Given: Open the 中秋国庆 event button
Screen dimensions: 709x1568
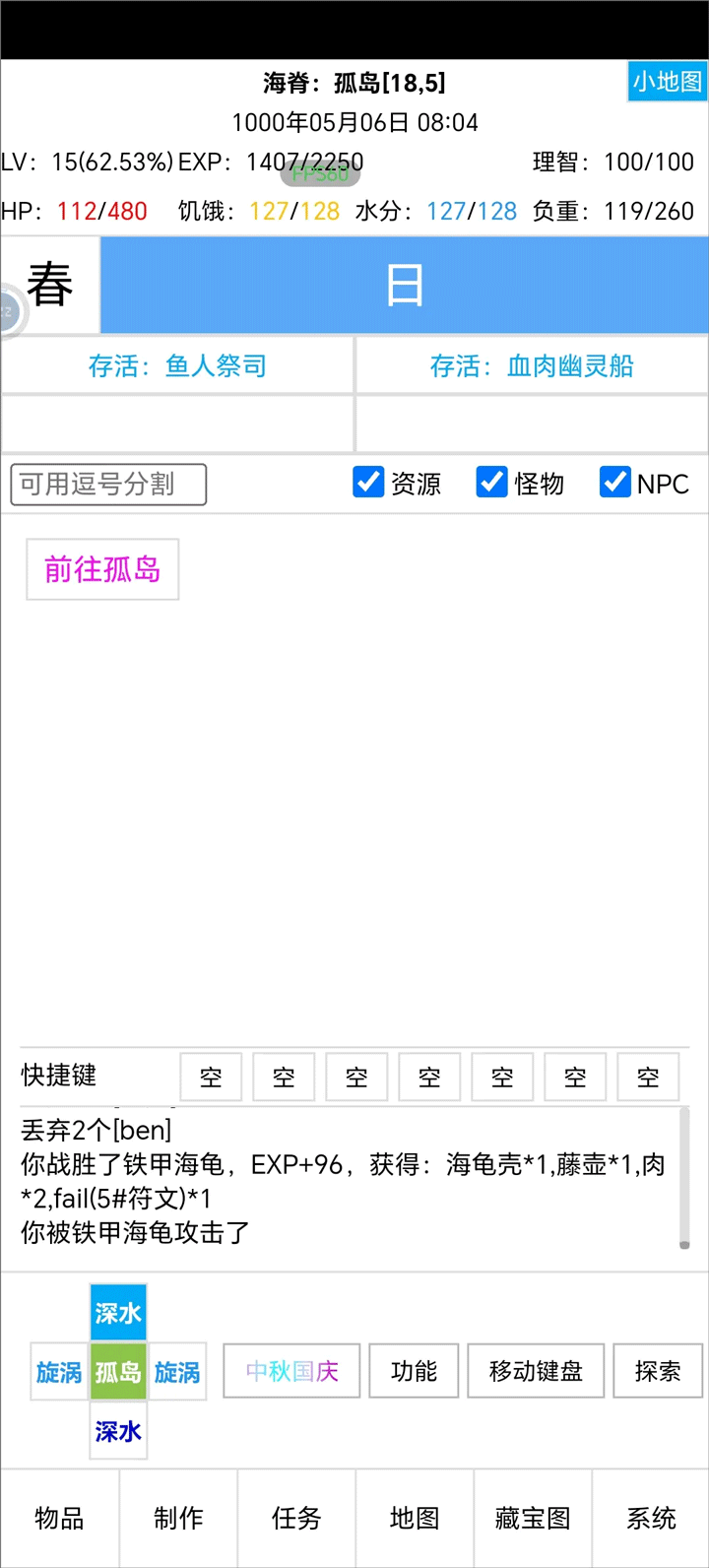Looking at the screenshot, I should pos(291,1371).
